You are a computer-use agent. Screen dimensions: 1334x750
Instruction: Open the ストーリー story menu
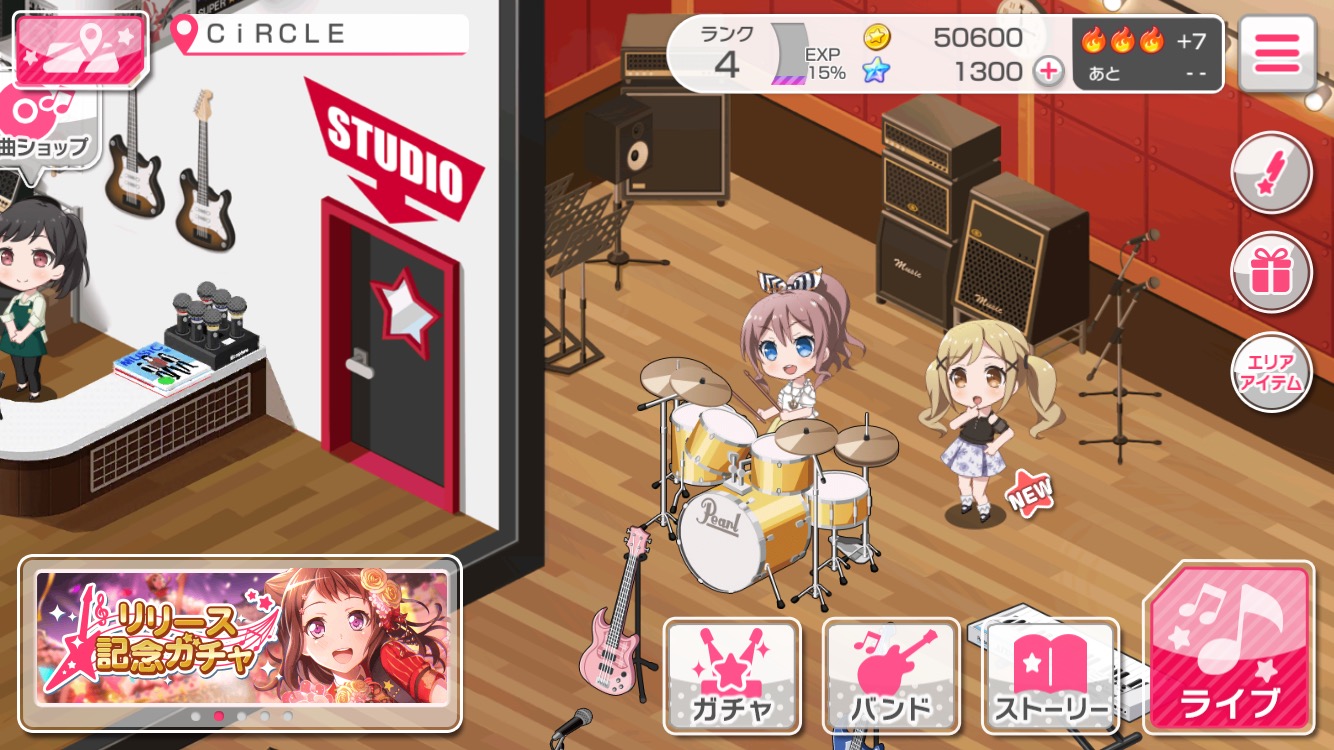point(1051,674)
